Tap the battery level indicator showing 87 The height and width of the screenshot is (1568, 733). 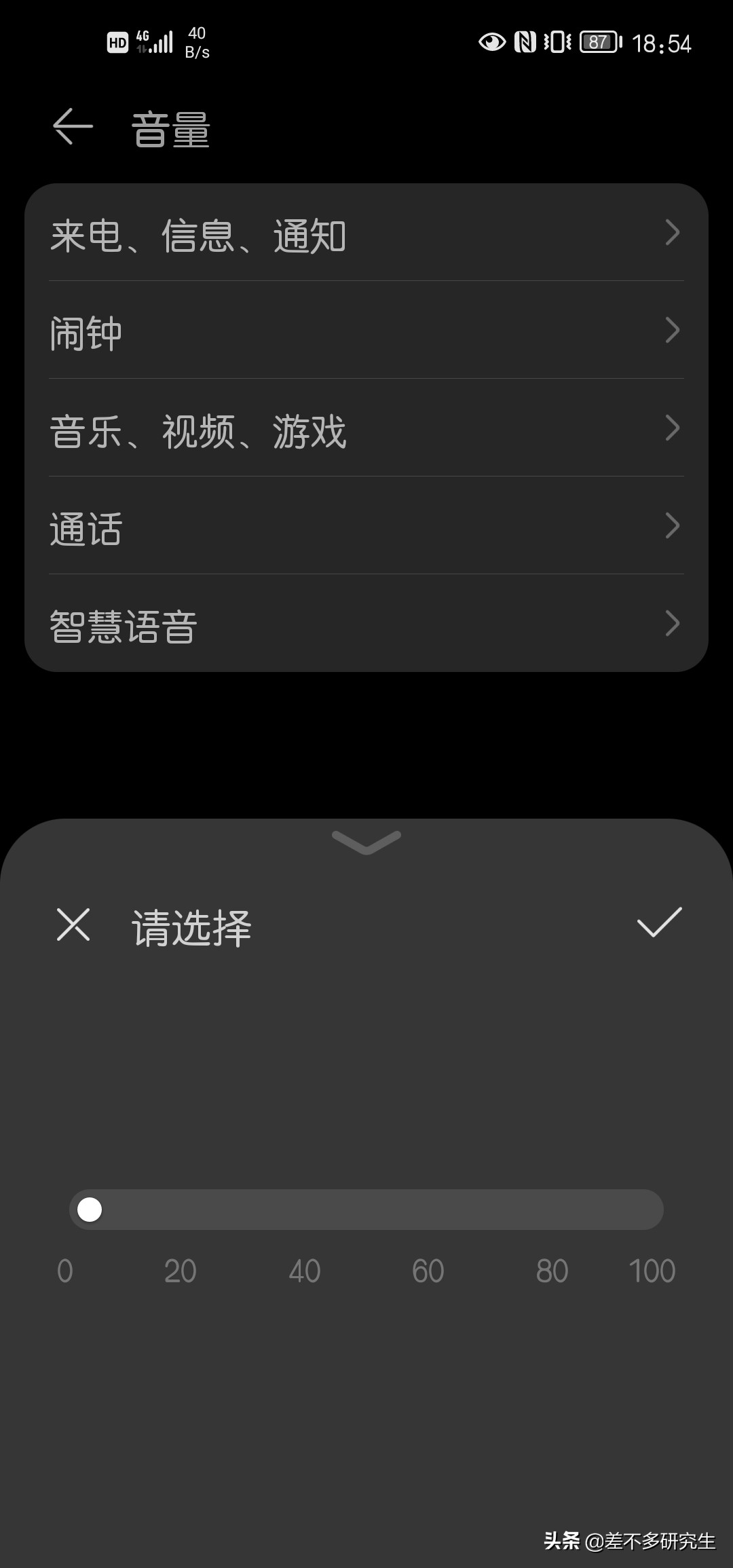597,42
